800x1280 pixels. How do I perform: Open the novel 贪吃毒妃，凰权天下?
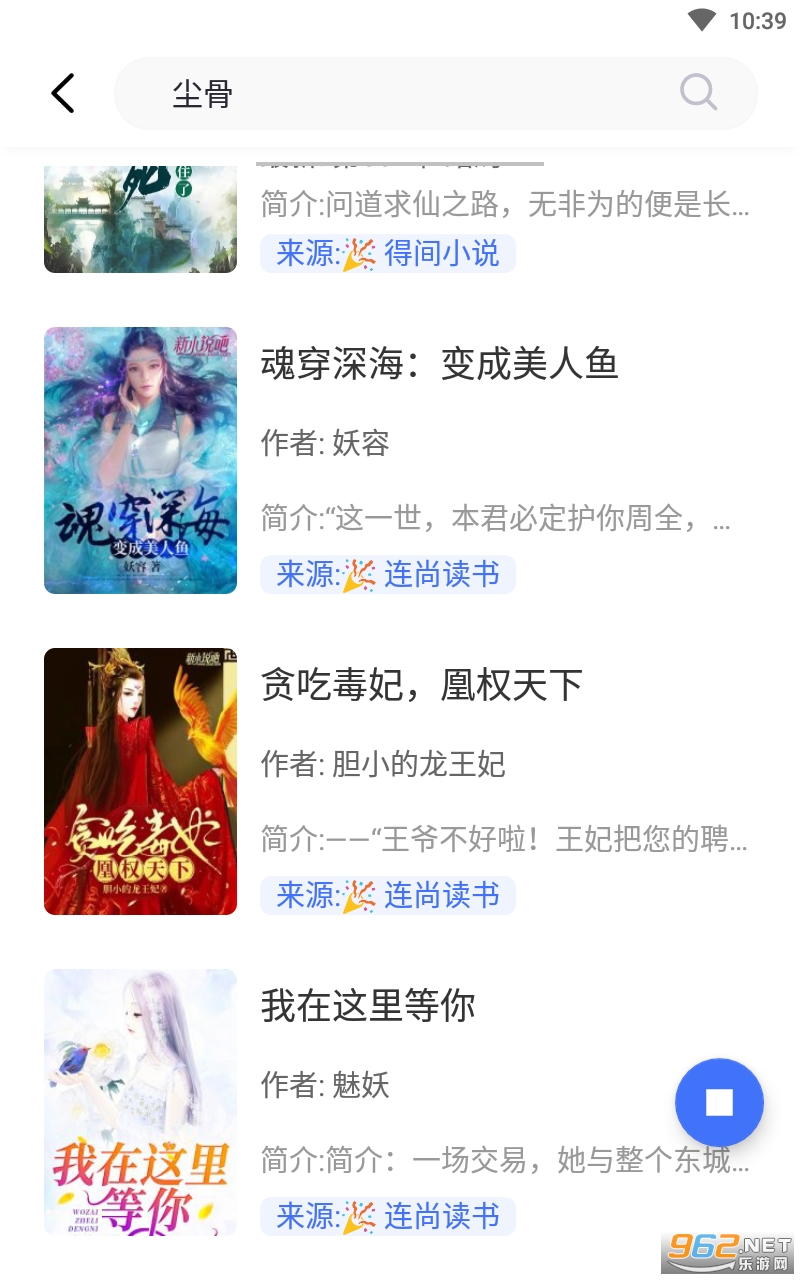(421, 686)
